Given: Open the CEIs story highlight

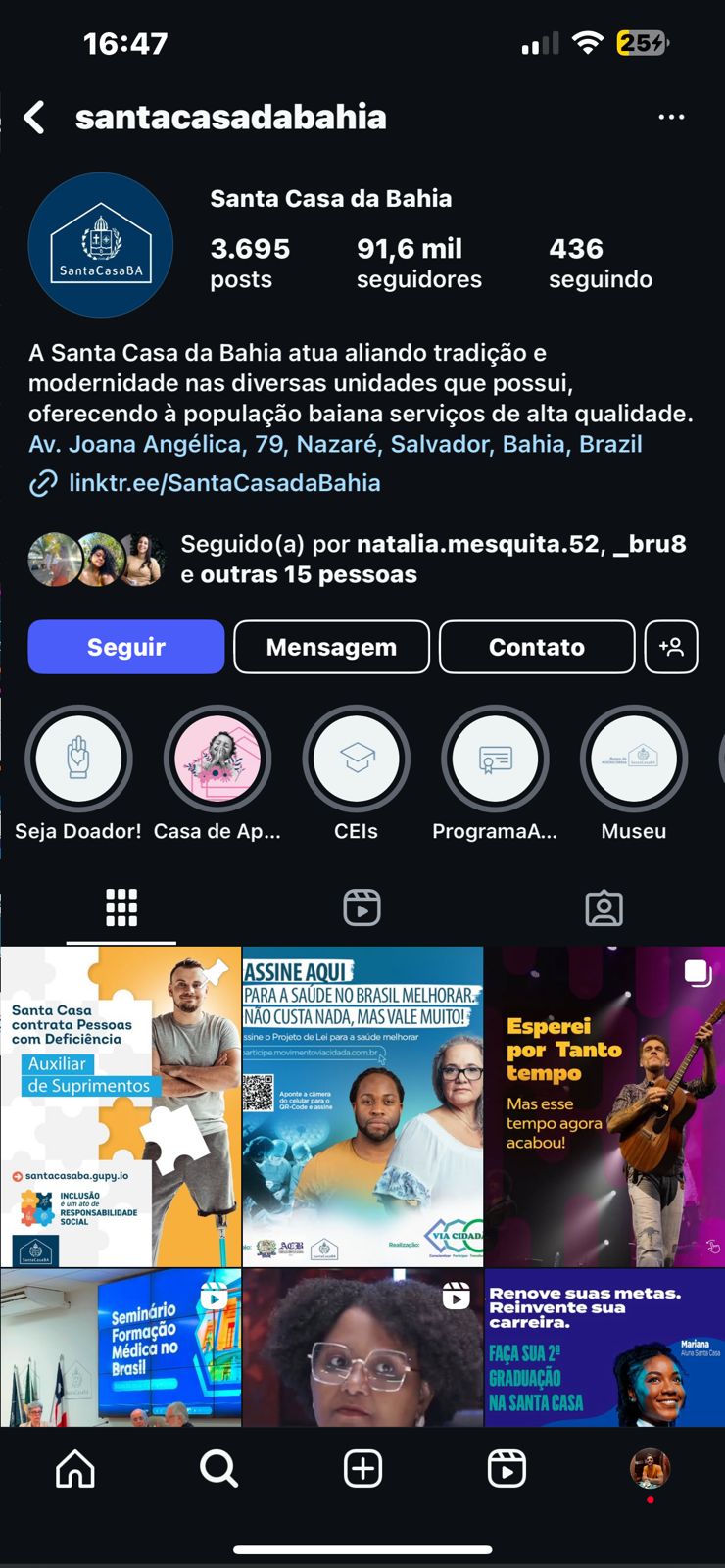Looking at the screenshot, I should click(x=356, y=759).
